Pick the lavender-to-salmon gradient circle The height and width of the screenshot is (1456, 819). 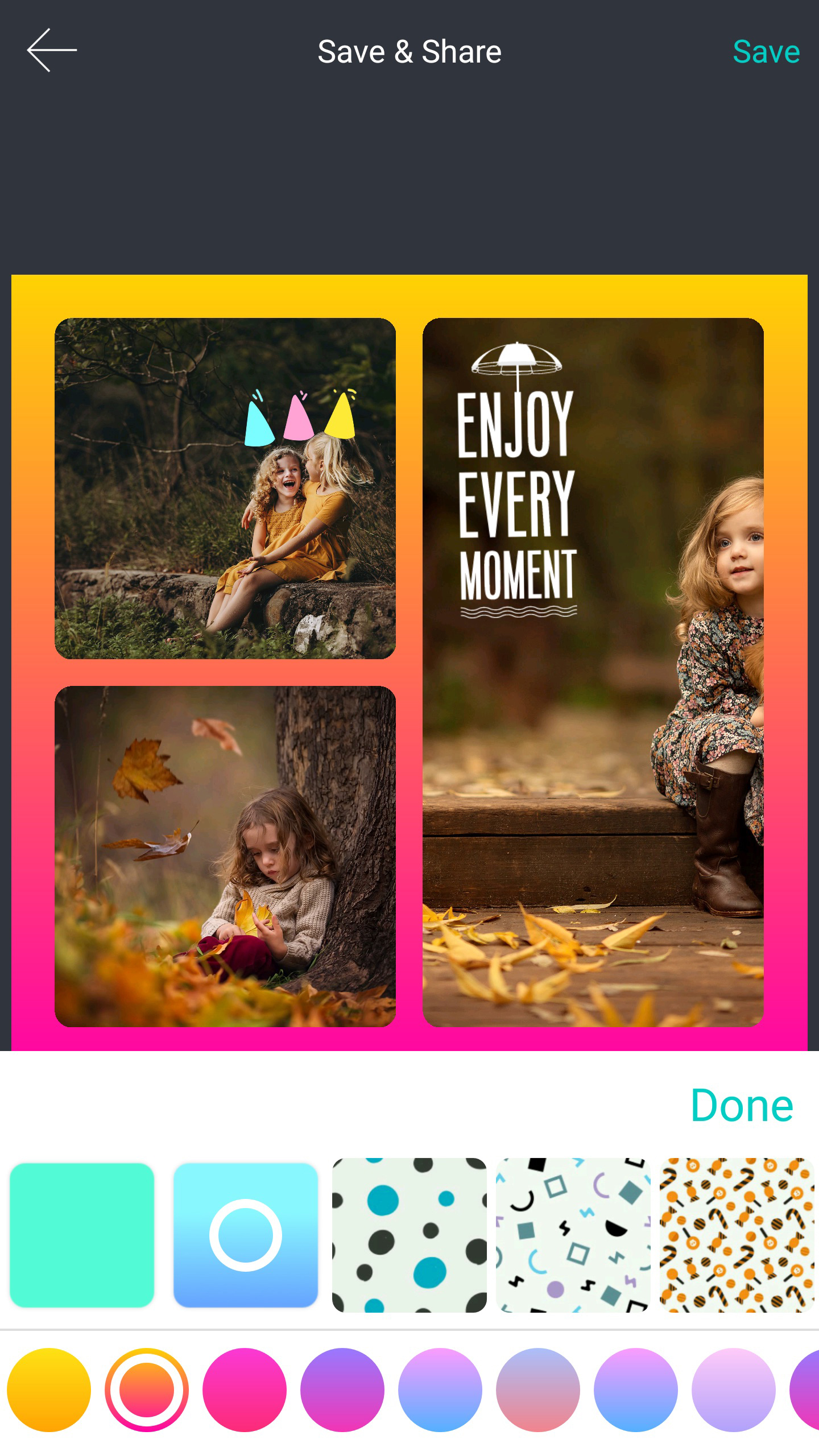pyautogui.click(x=538, y=1389)
